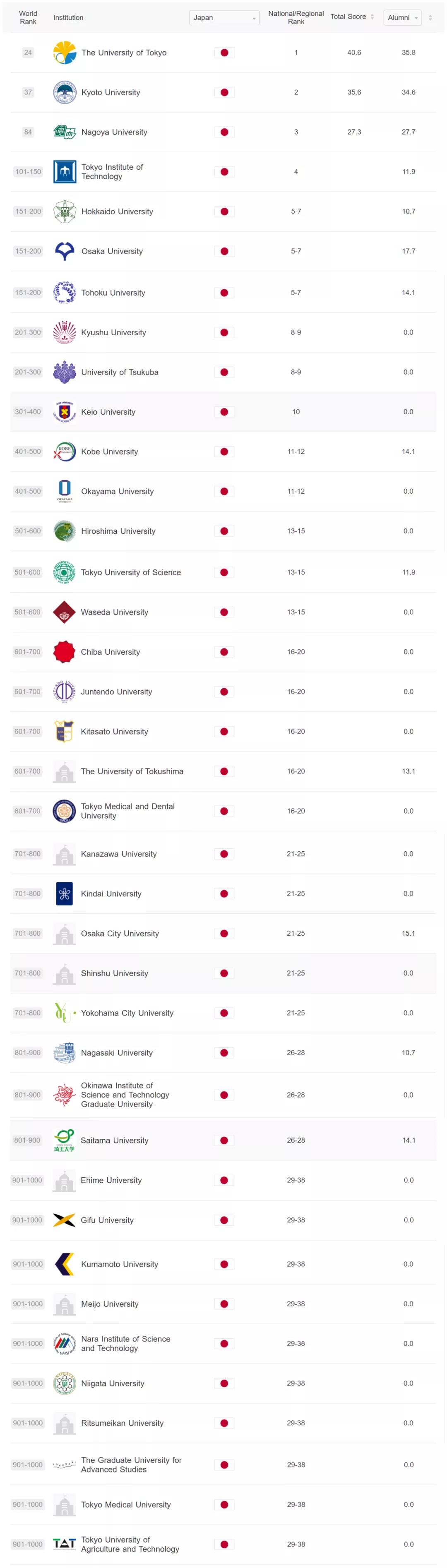Open Kyoto University details

coord(110,93)
